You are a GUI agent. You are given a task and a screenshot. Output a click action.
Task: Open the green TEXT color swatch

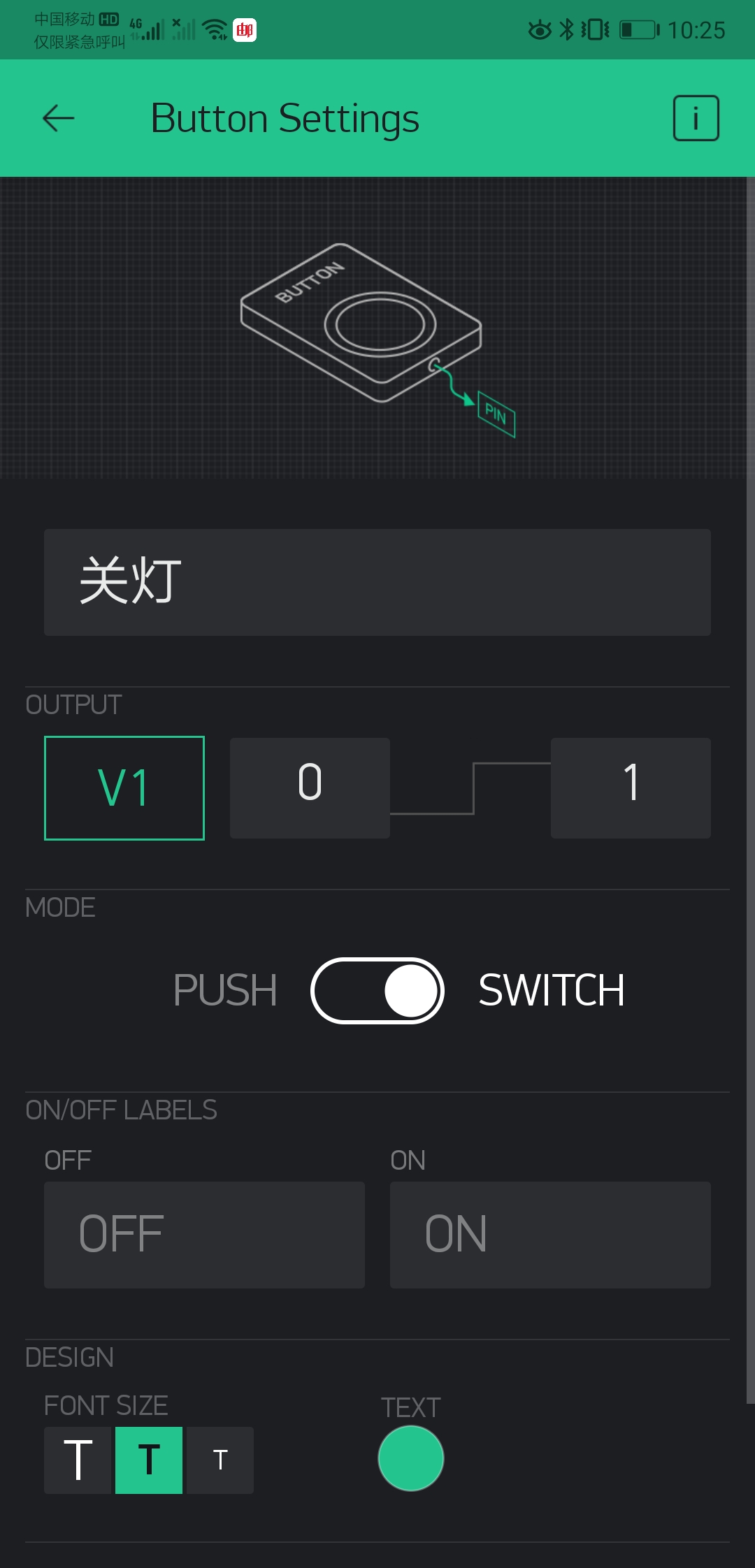point(411,1458)
